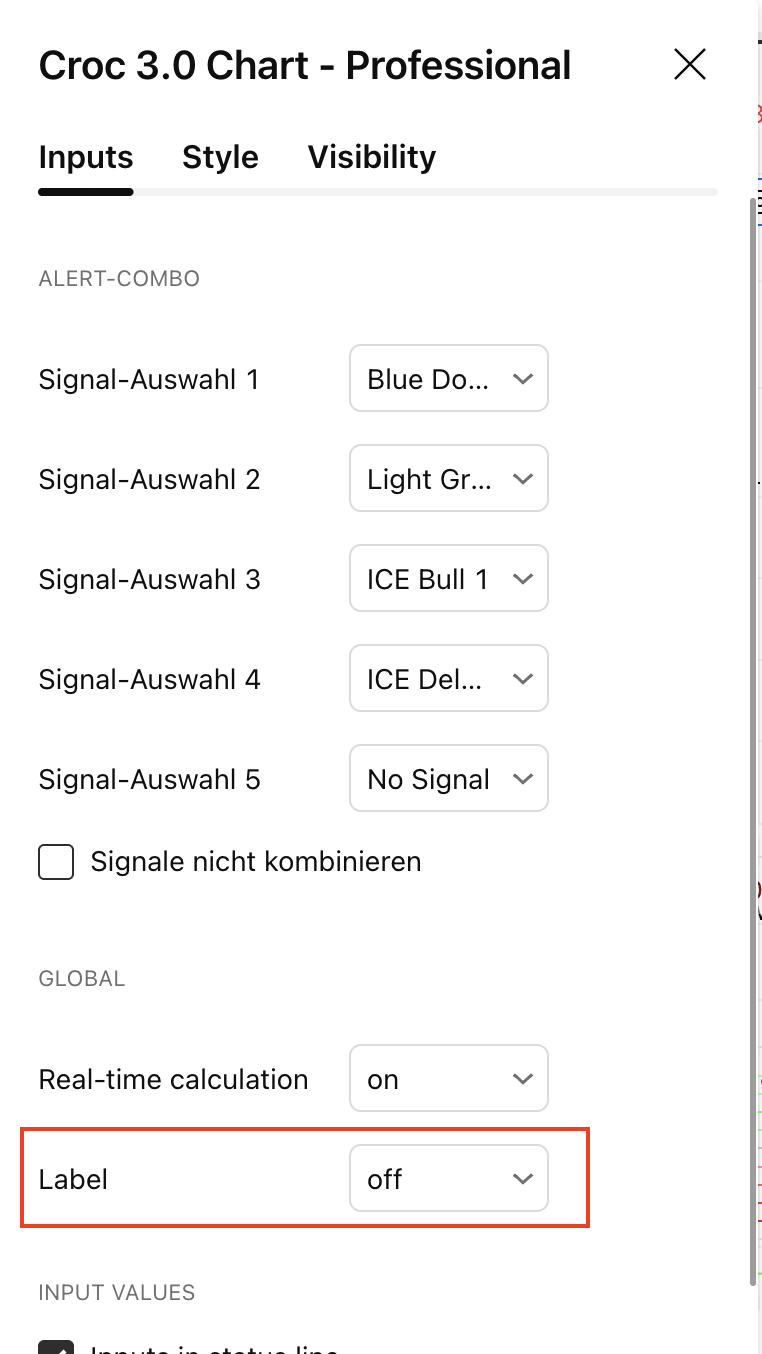Expand the Signal-Auswahl 1 dropdown
The width and height of the screenshot is (762, 1354).
click(x=449, y=379)
